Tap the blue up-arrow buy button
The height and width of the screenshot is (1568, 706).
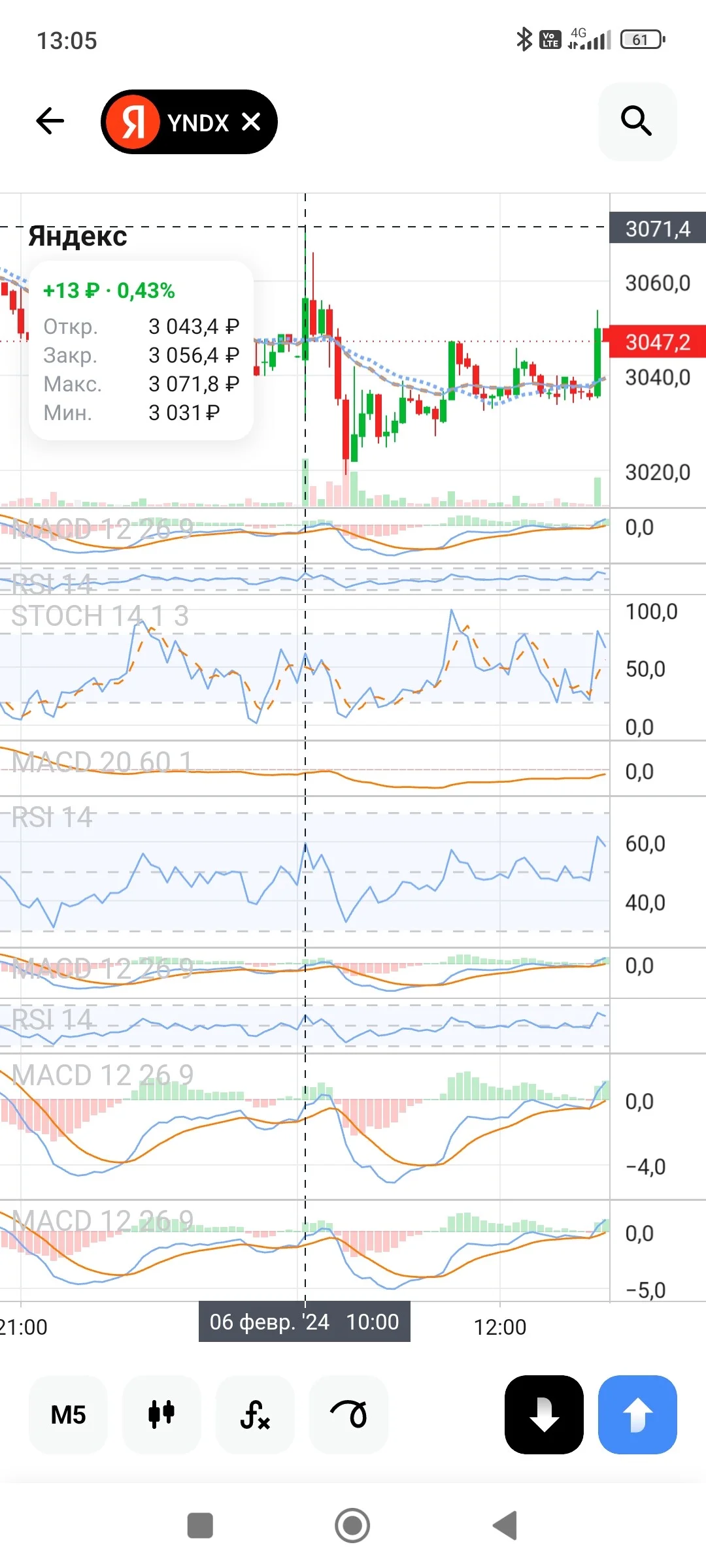pos(637,1415)
